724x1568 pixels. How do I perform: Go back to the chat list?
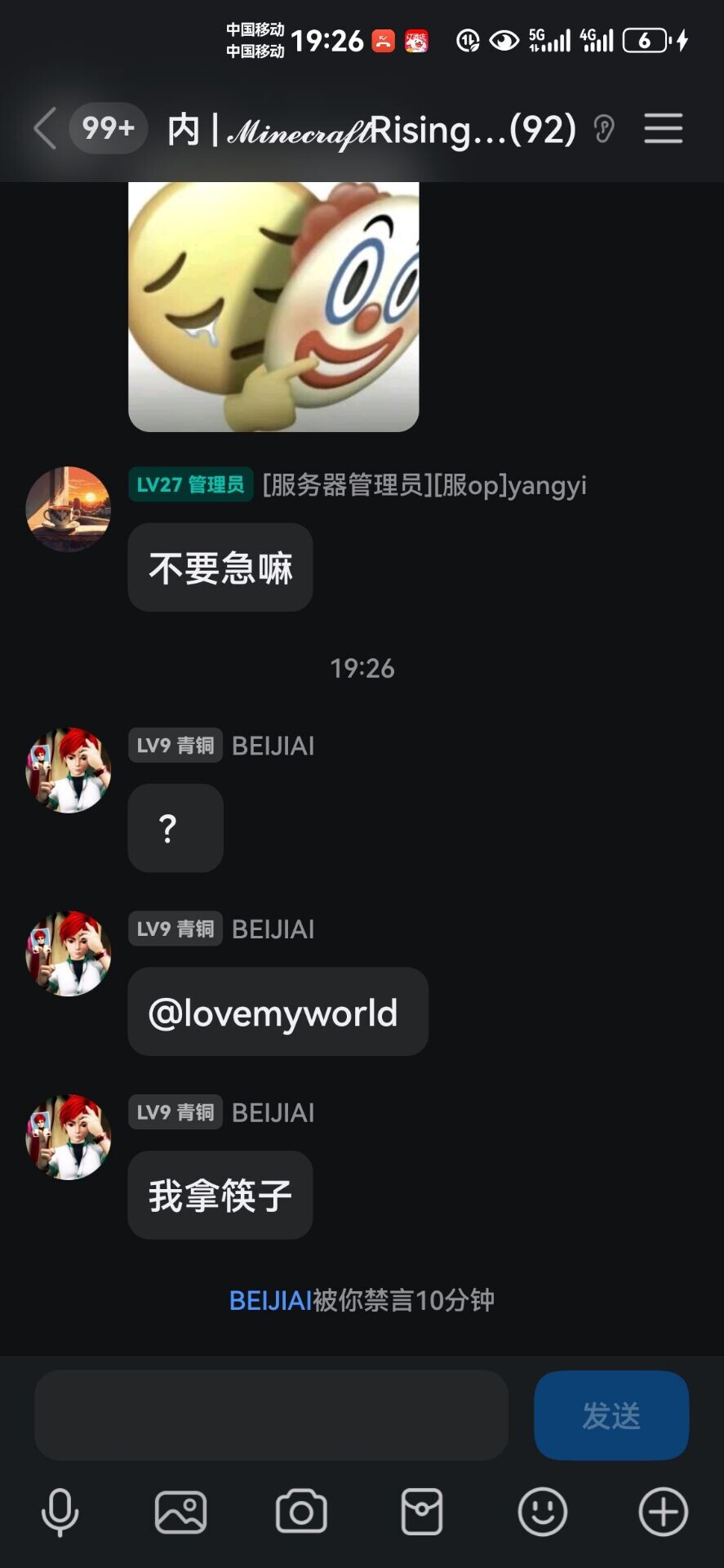tap(46, 129)
